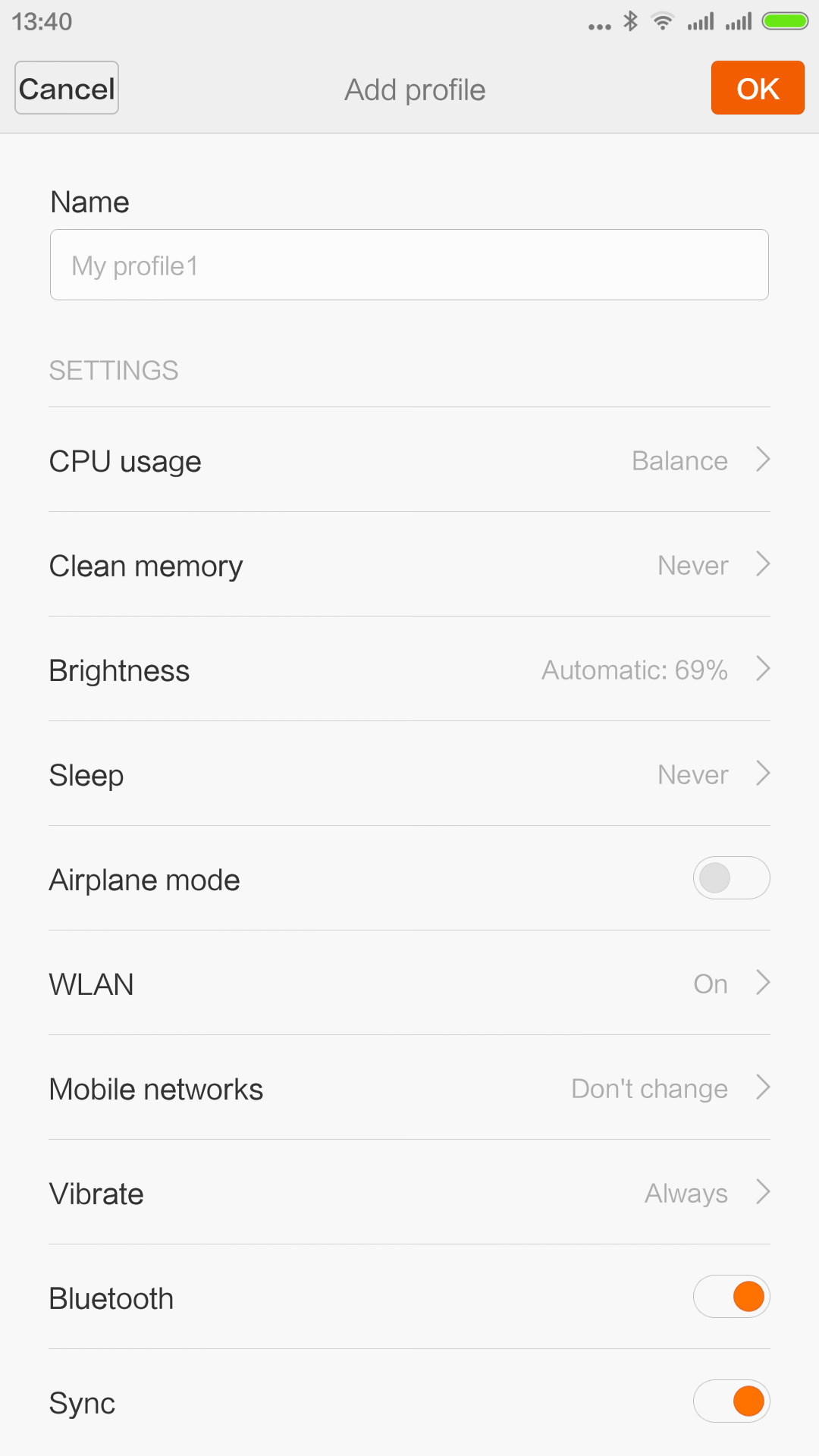Confirm the new profile with OK
Screen dimensions: 819x1456
[x=757, y=88]
